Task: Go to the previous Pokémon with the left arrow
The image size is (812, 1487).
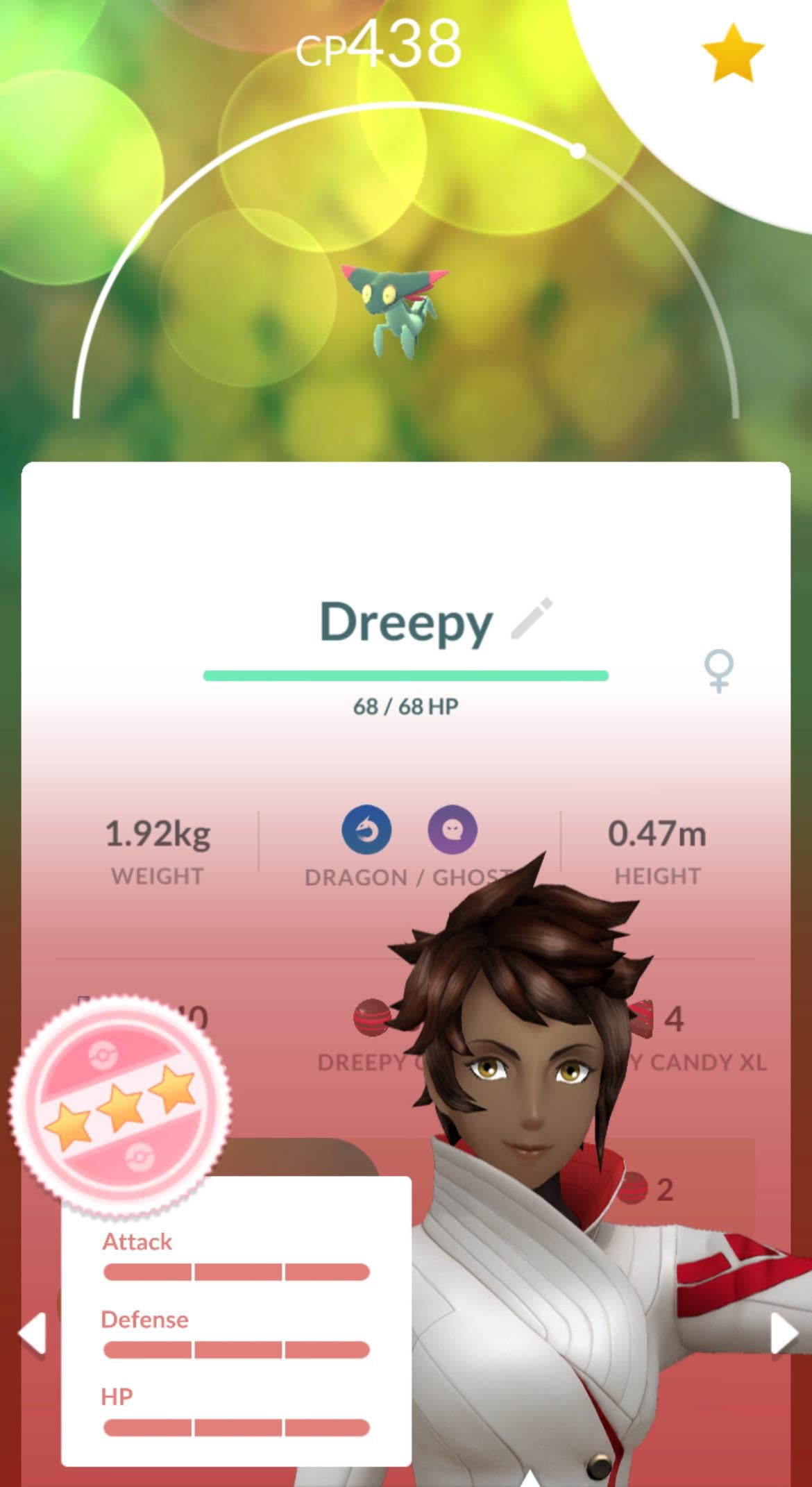Action: pos(32,1332)
